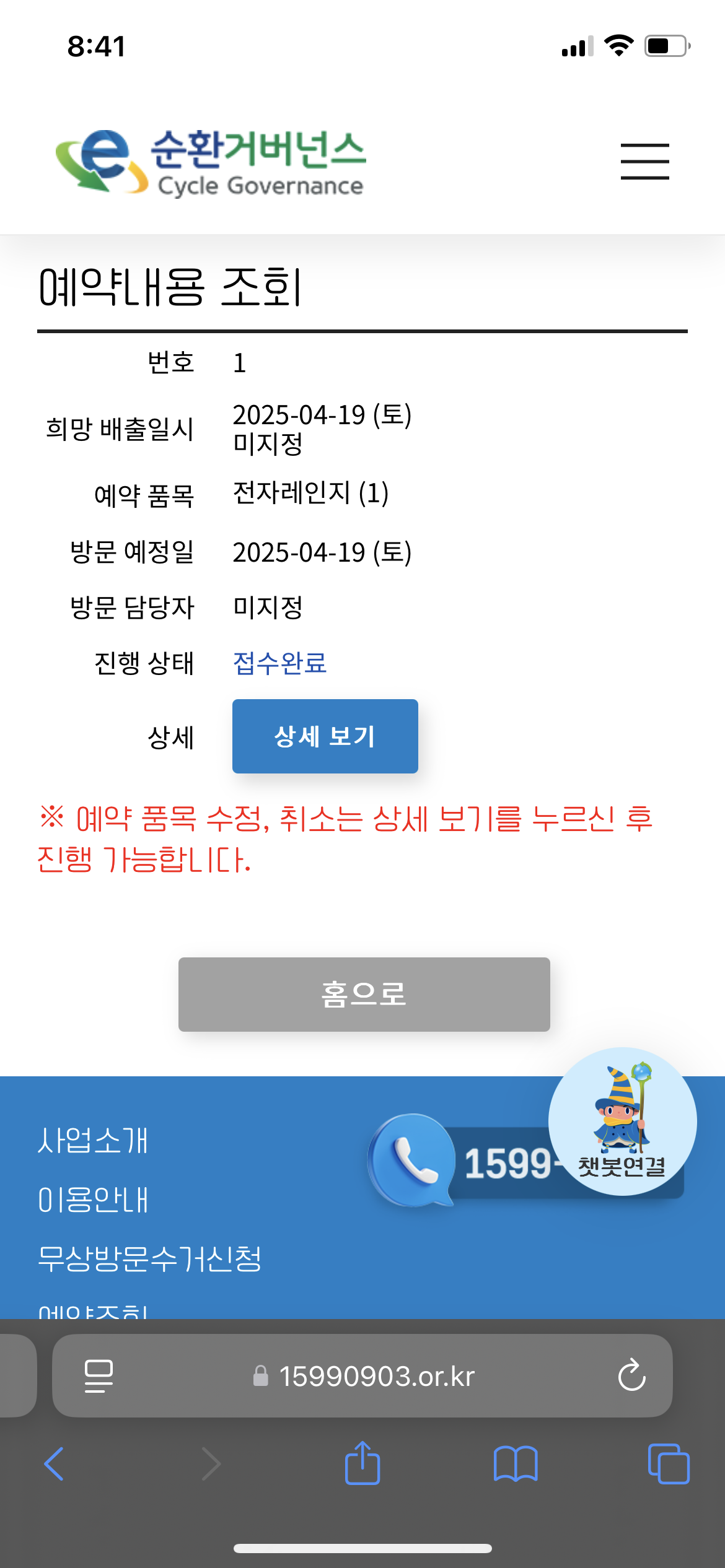The width and height of the screenshot is (725, 1568).
Task: Reload the page in Safari
Action: 631,1375
